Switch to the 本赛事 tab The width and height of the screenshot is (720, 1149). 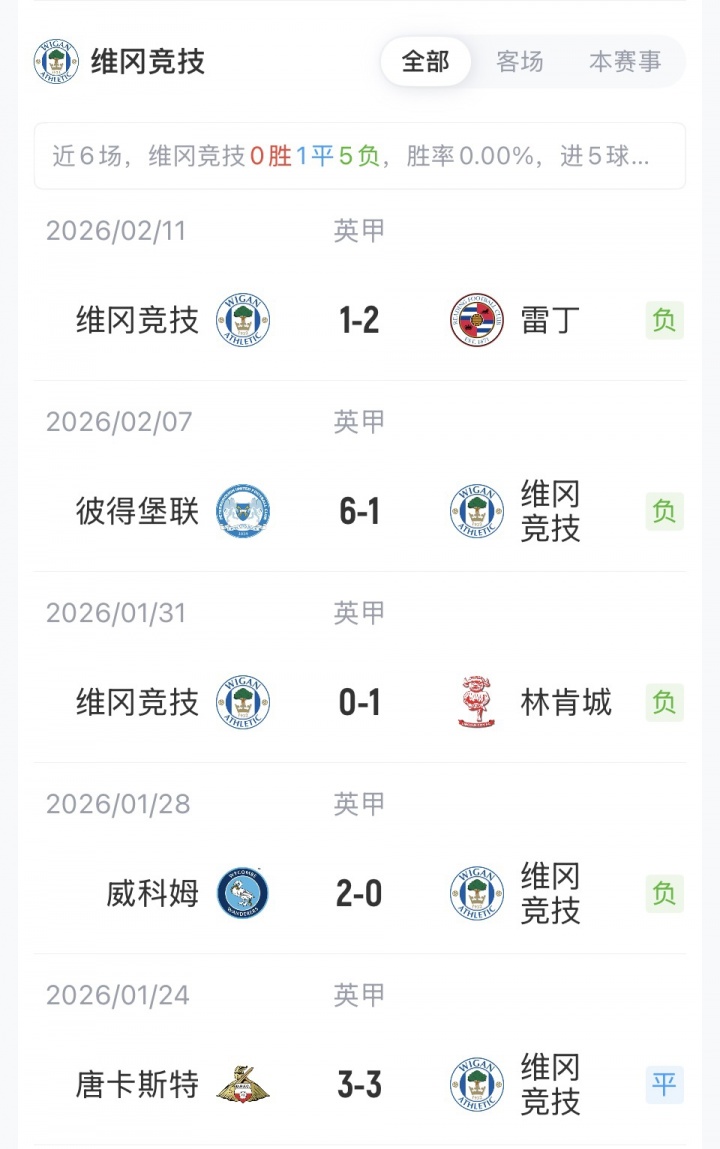coord(625,62)
